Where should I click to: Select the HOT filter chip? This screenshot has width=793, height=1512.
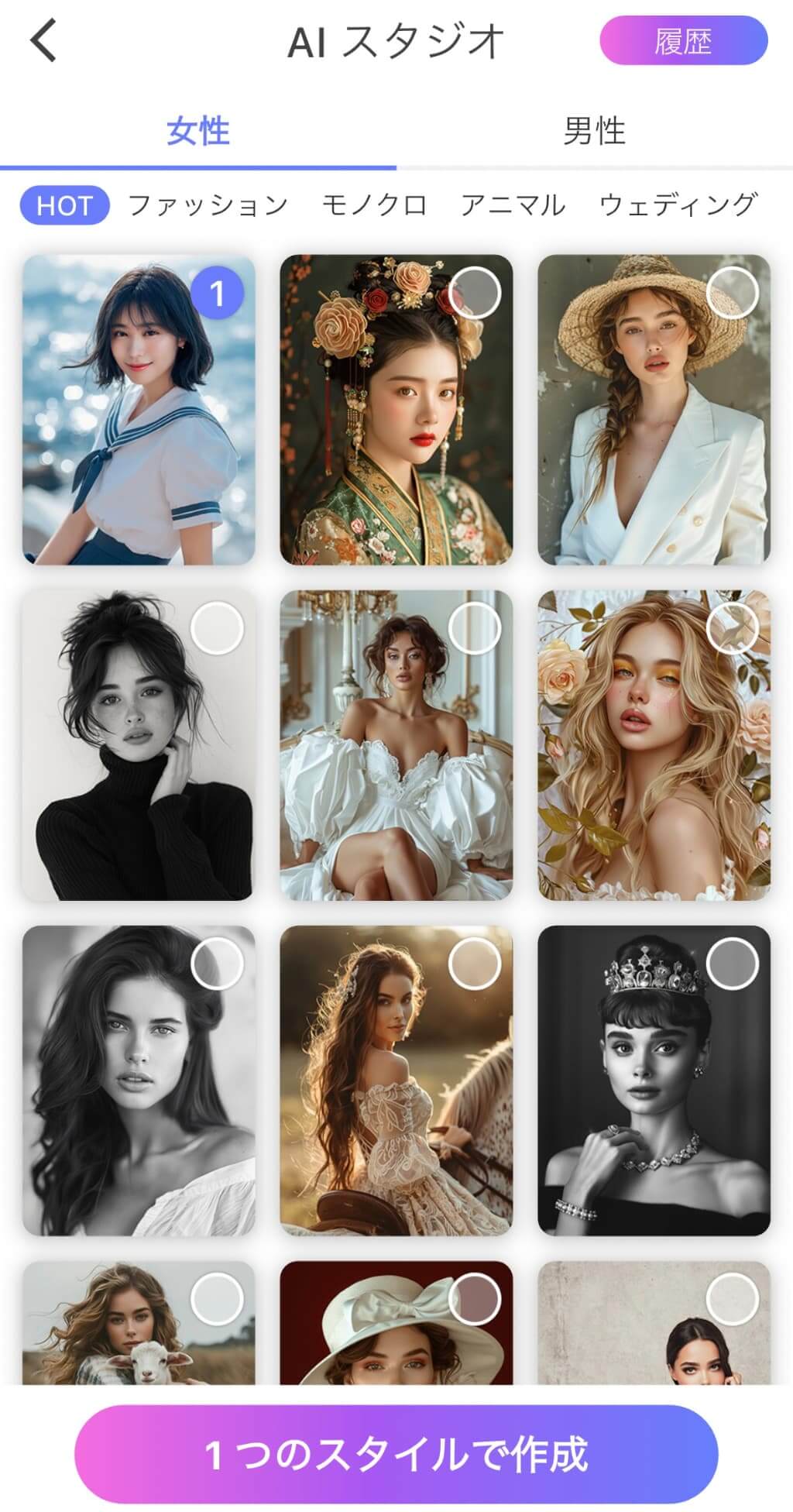(x=64, y=206)
